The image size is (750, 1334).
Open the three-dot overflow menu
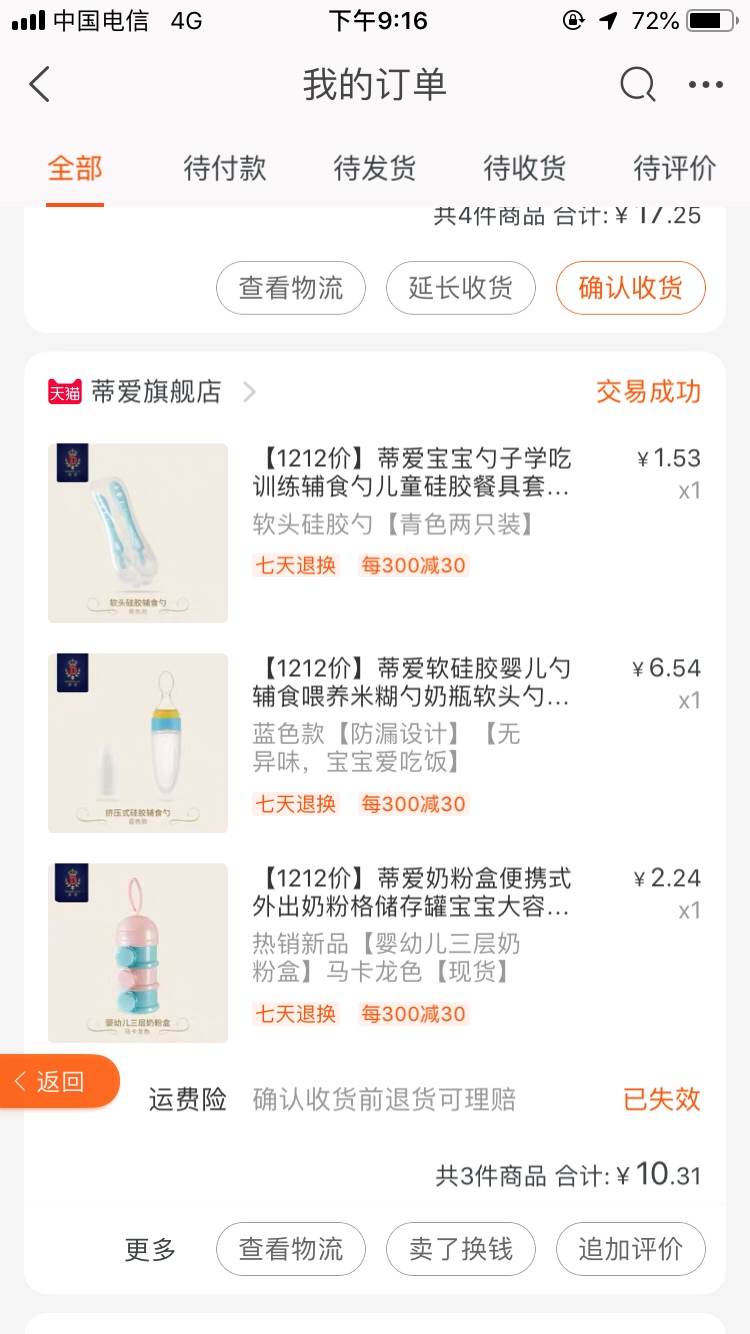(706, 85)
